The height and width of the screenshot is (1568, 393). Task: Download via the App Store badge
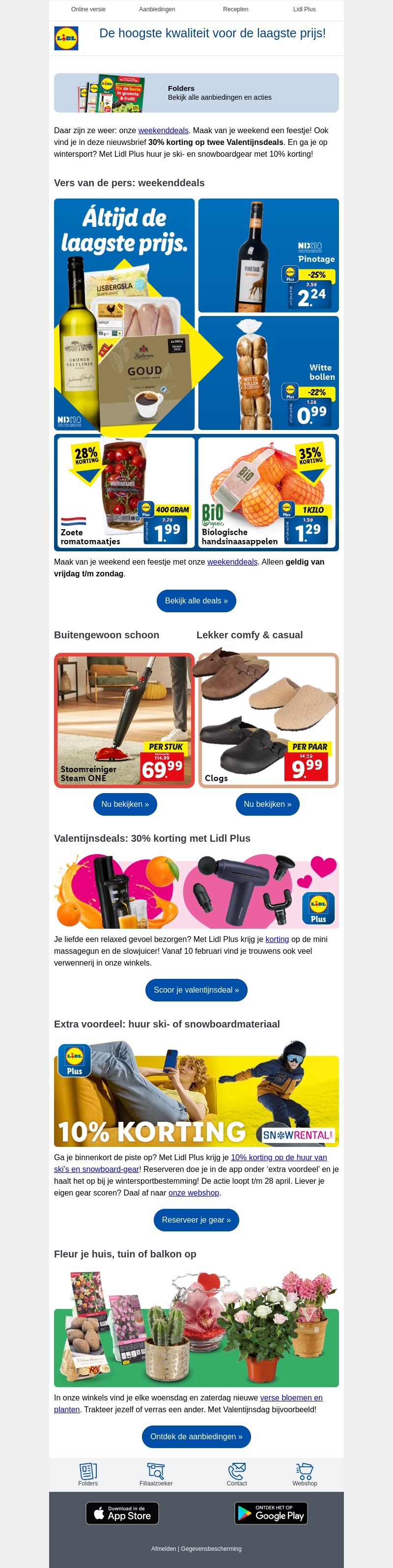pyautogui.click(x=122, y=1513)
